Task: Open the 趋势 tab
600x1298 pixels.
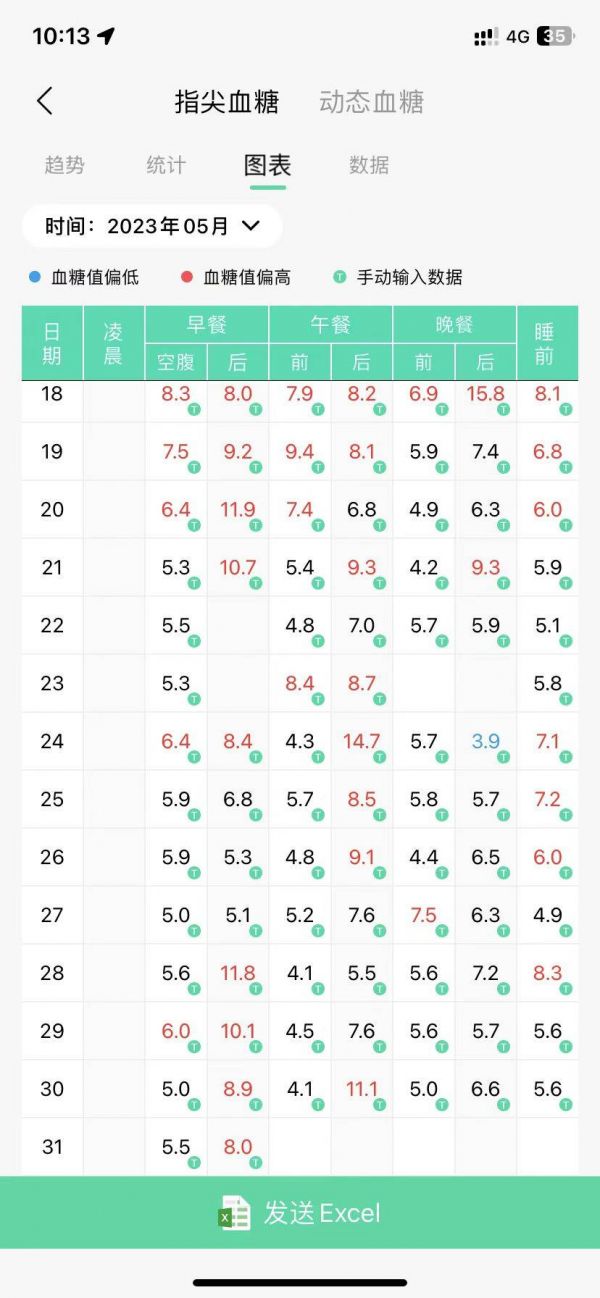Action: (x=65, y=165)
